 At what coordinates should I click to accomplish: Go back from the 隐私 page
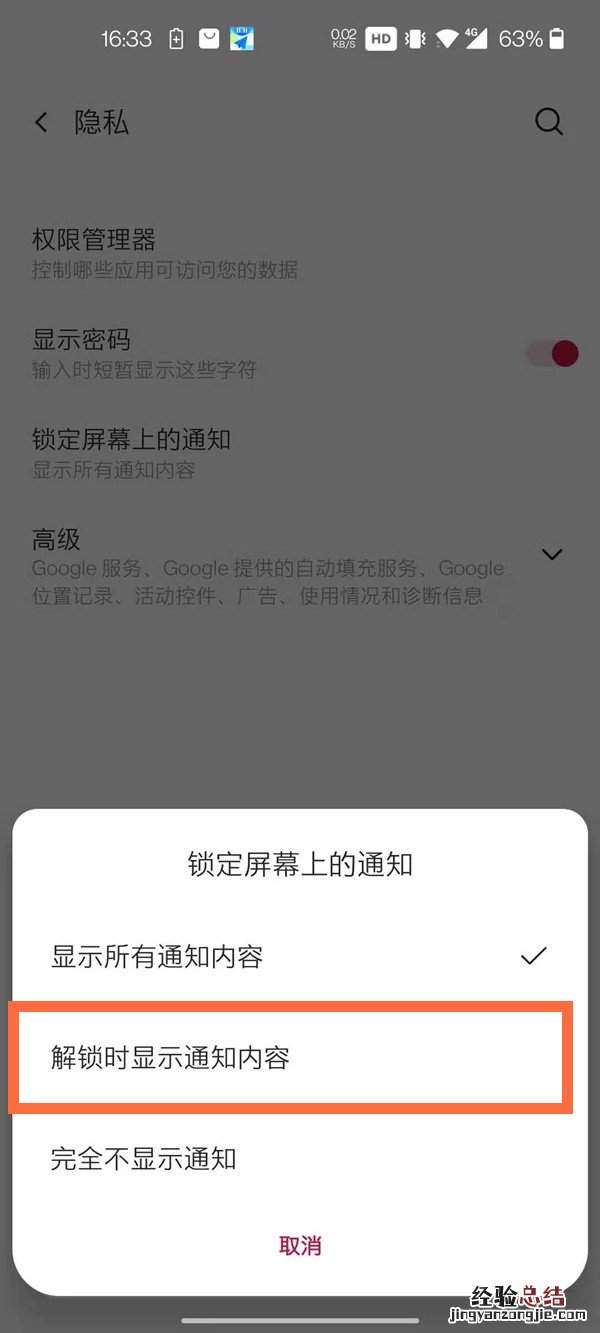pyautogui.click(x=41, y=122)
